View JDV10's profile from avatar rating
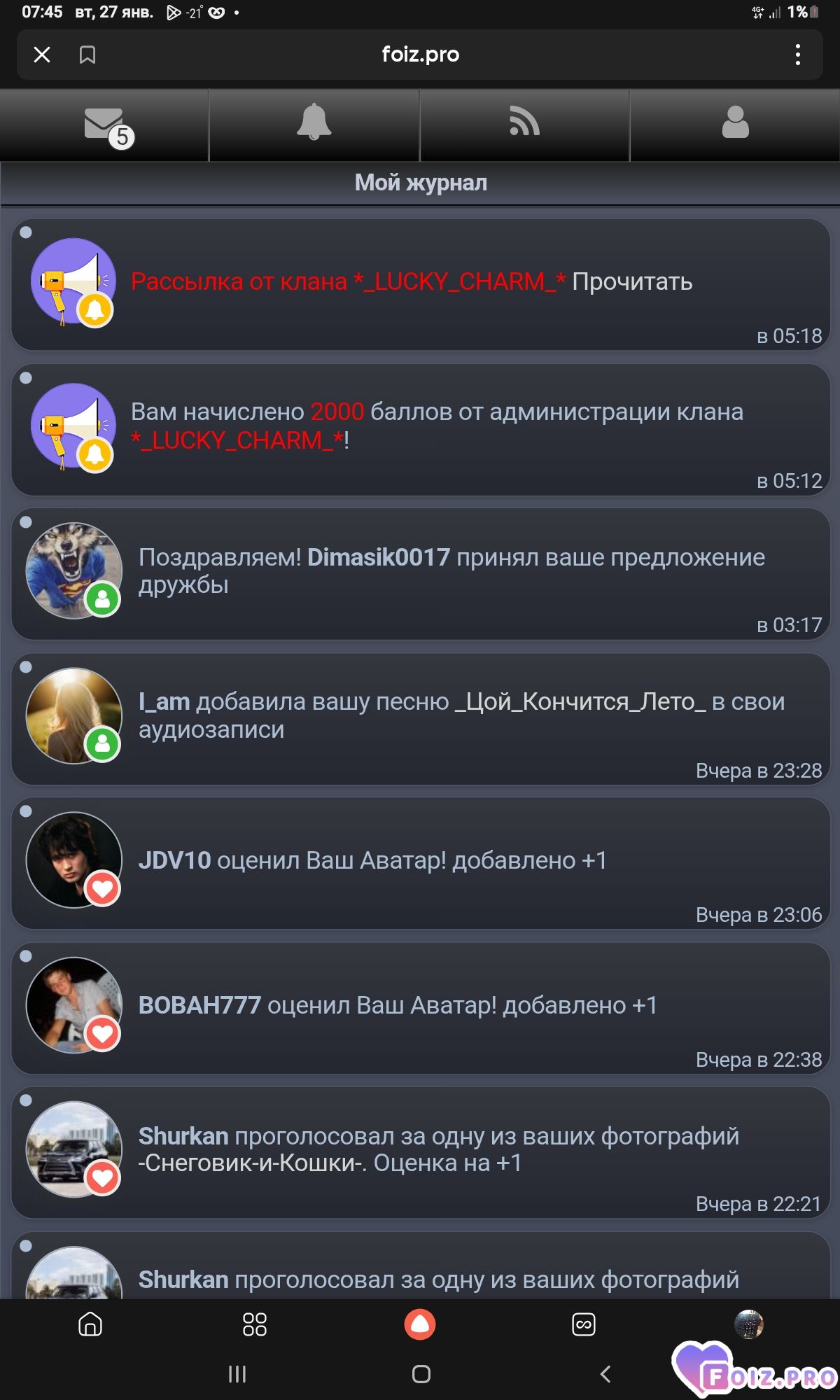Viewport: 840px width, 1400px height. (x=174, y=860)
